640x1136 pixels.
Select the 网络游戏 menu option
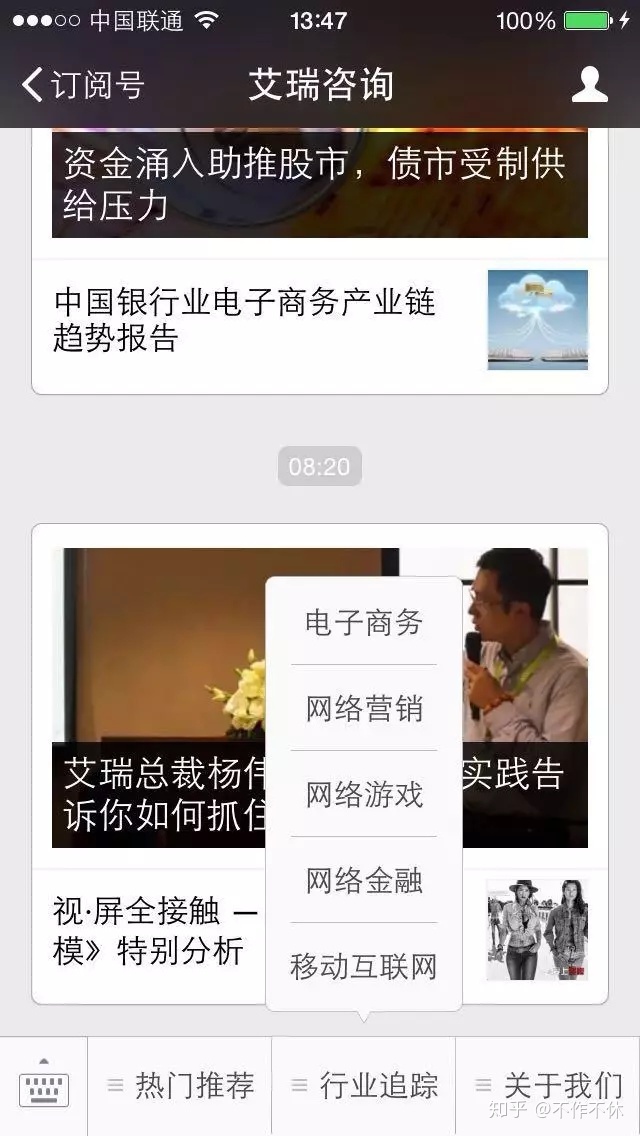pyautogui.click(x=364, y=795)
